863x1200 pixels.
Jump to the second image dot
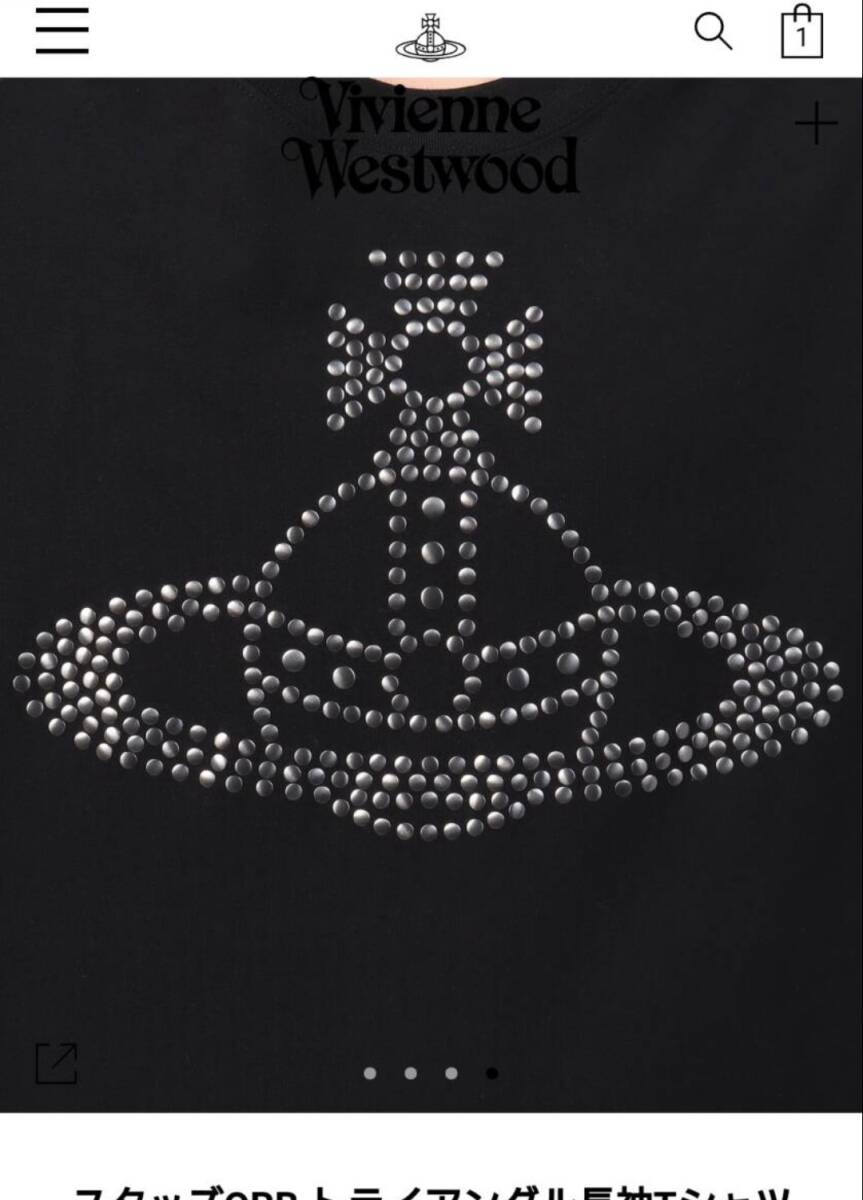(x=411, y=1073)
